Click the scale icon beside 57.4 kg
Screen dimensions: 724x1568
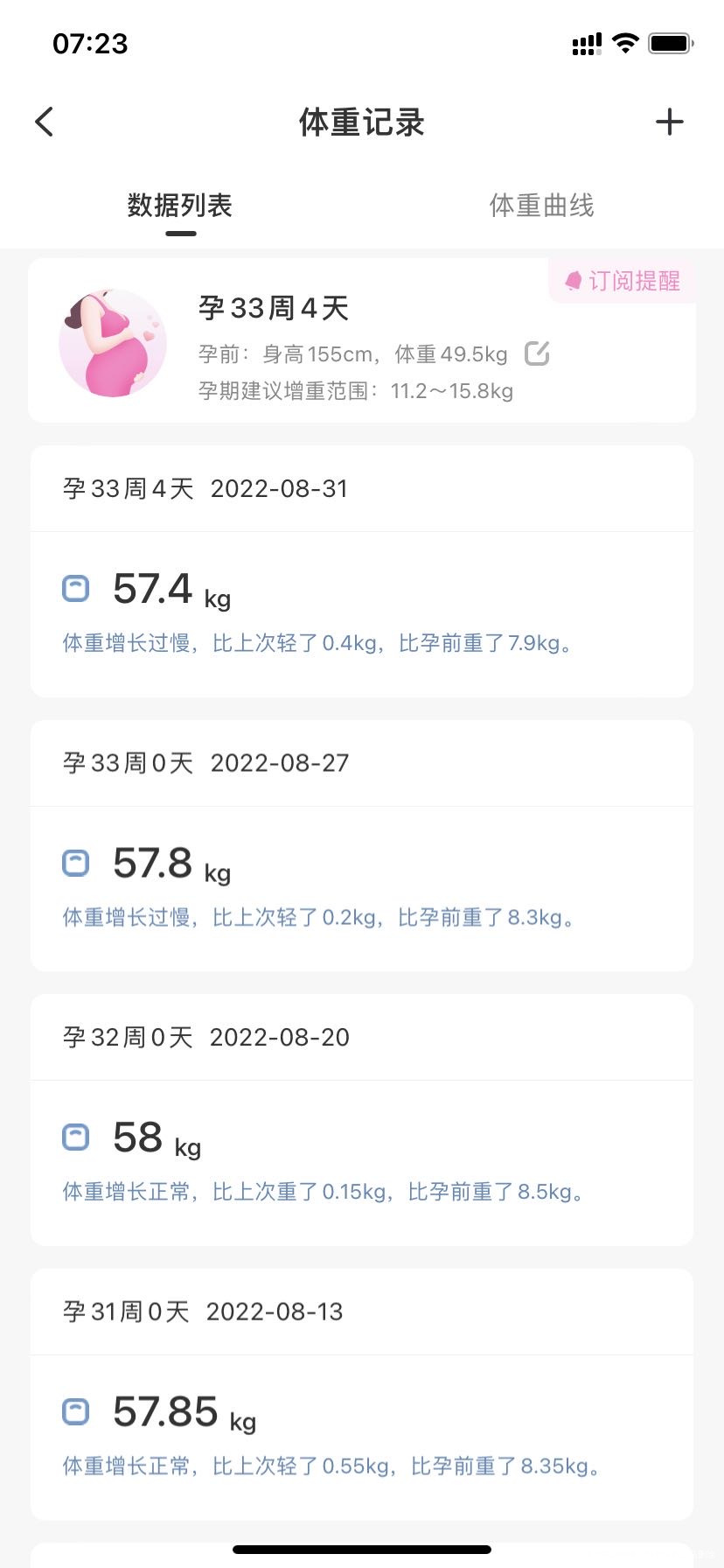[77, 588]
